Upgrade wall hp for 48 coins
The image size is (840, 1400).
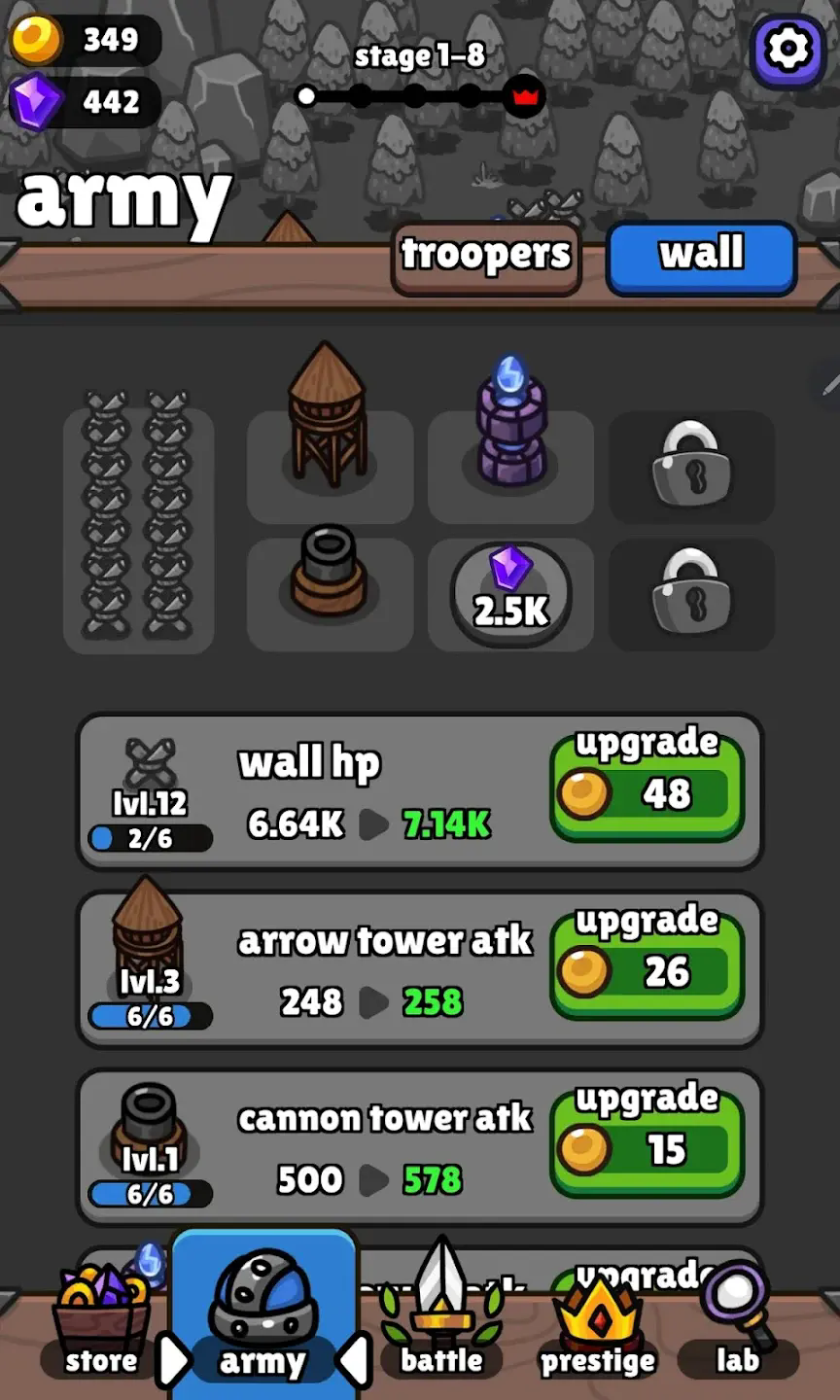[x=647, y=791]
